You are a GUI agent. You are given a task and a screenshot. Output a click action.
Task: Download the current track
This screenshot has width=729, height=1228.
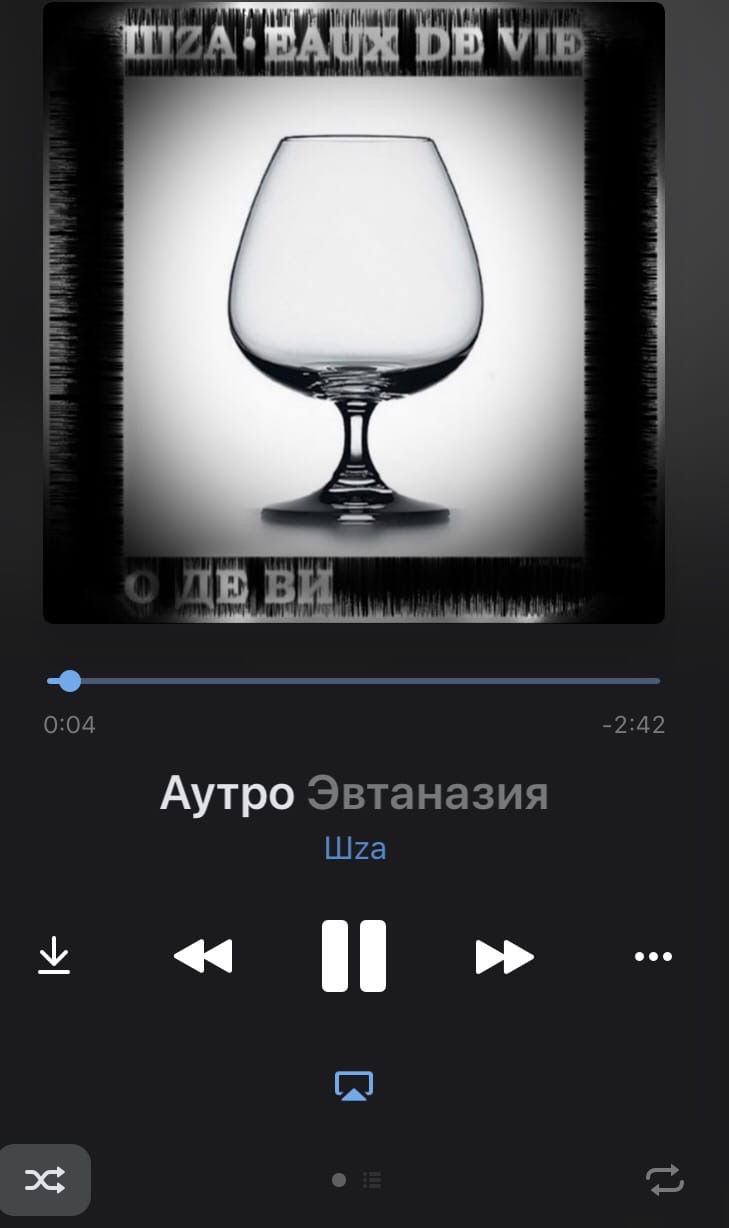(x=54, y=957)
